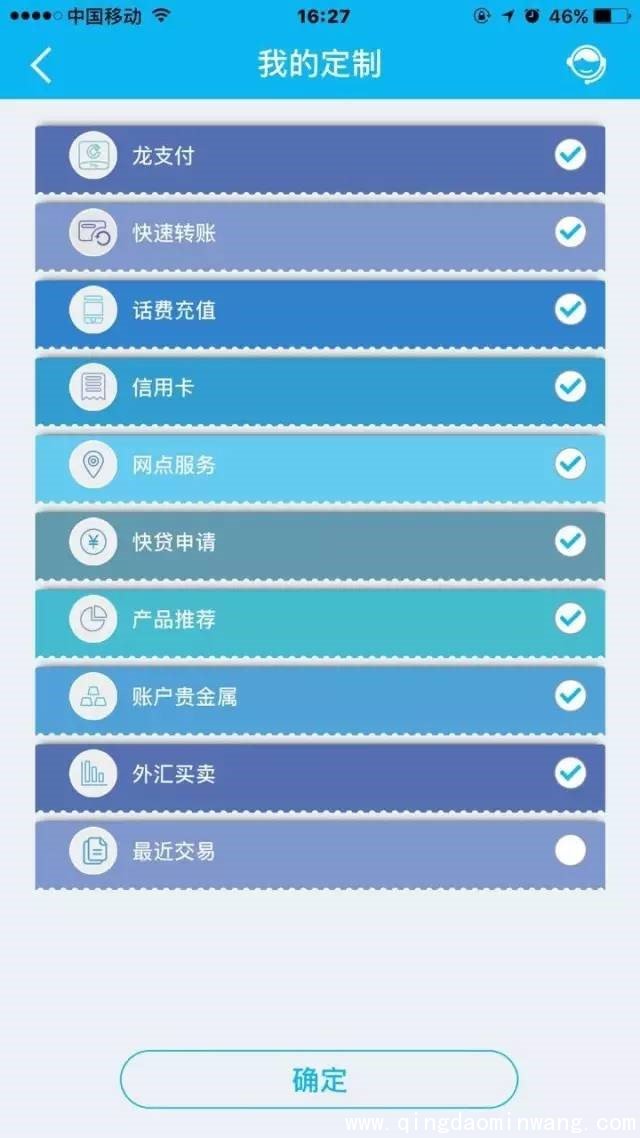The width and height of the screenshot is (640, 1138).
Task: Toggle off 账户贵金属
Action: (570, 695)
